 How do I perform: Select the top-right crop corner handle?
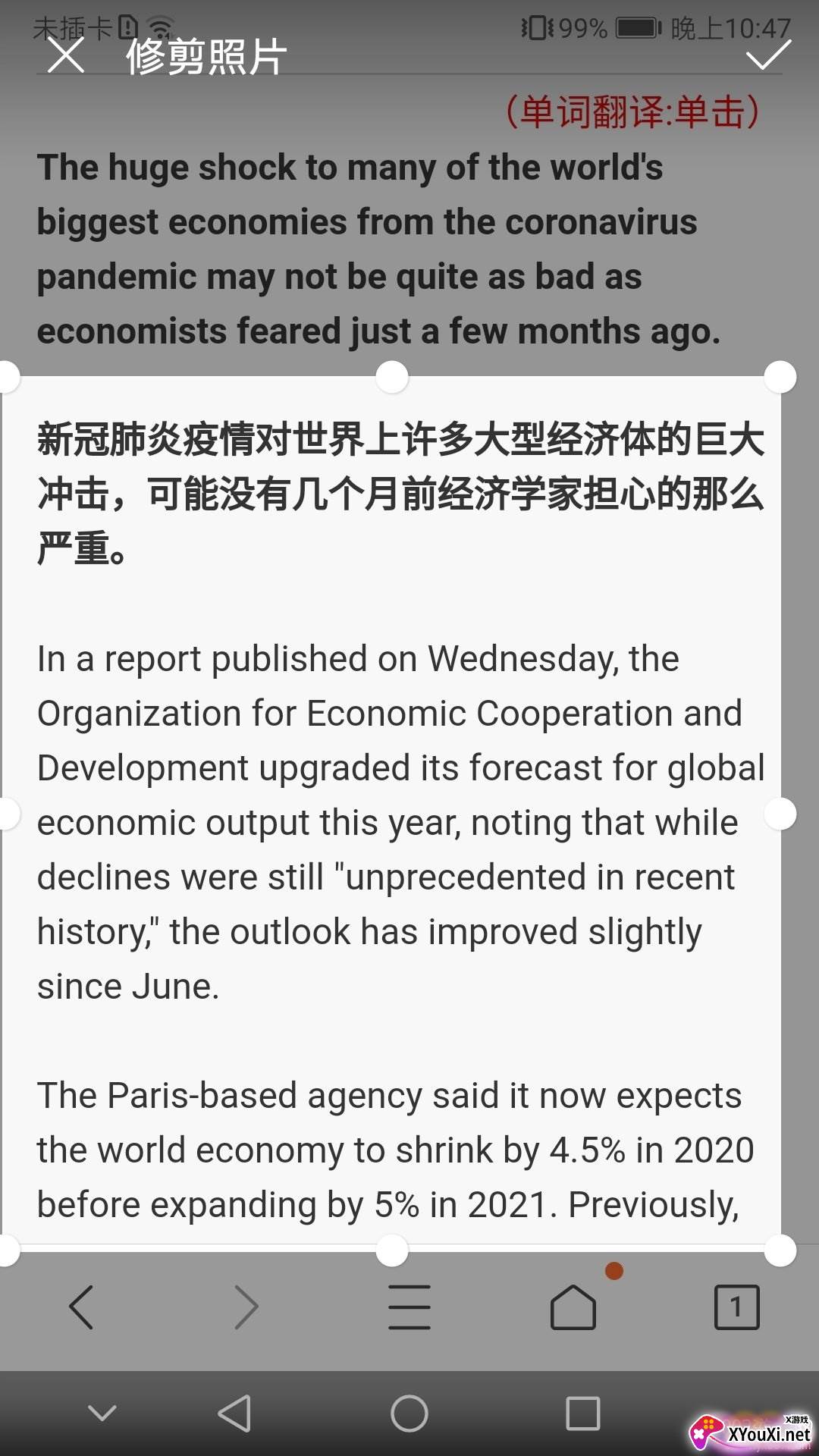coord(780,377)
